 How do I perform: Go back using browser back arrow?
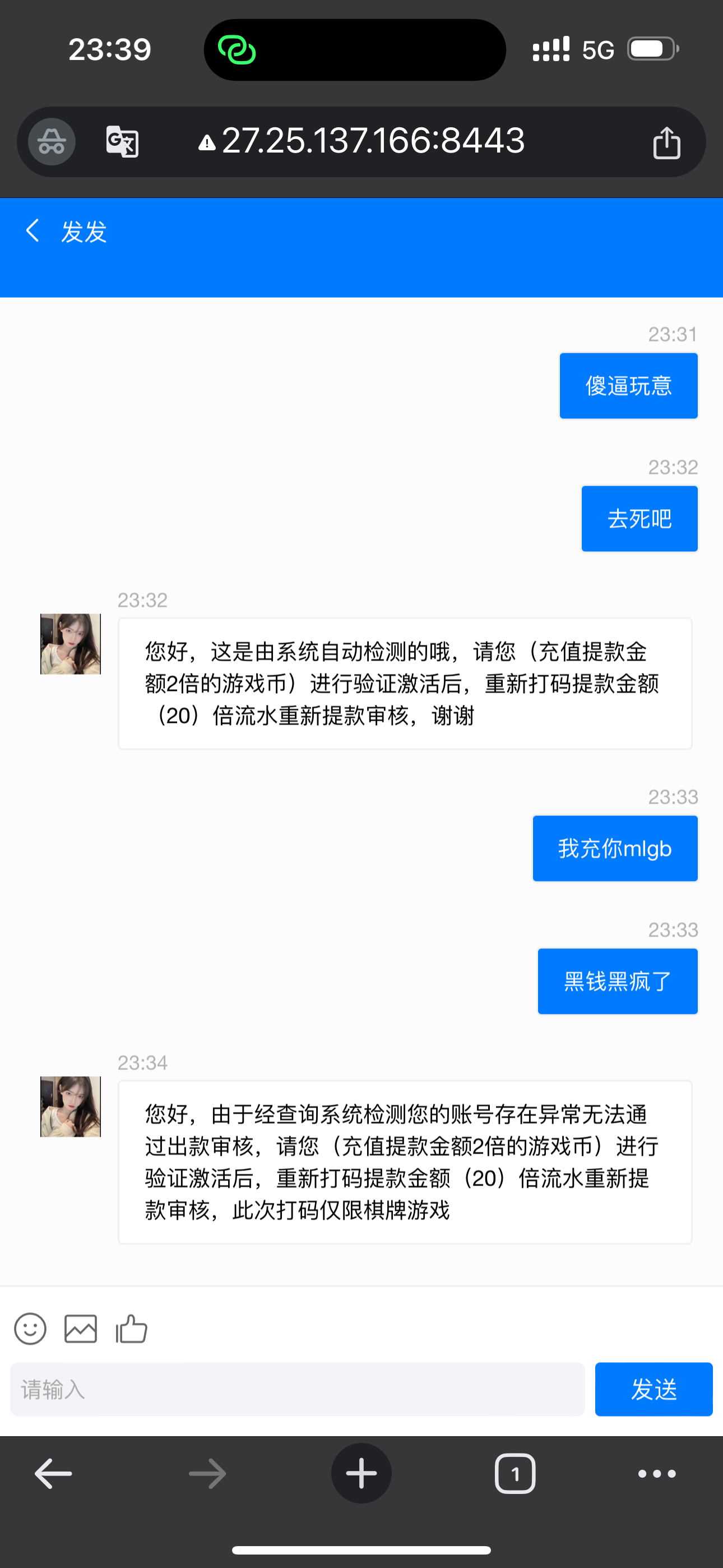(x=54, y=1473)
